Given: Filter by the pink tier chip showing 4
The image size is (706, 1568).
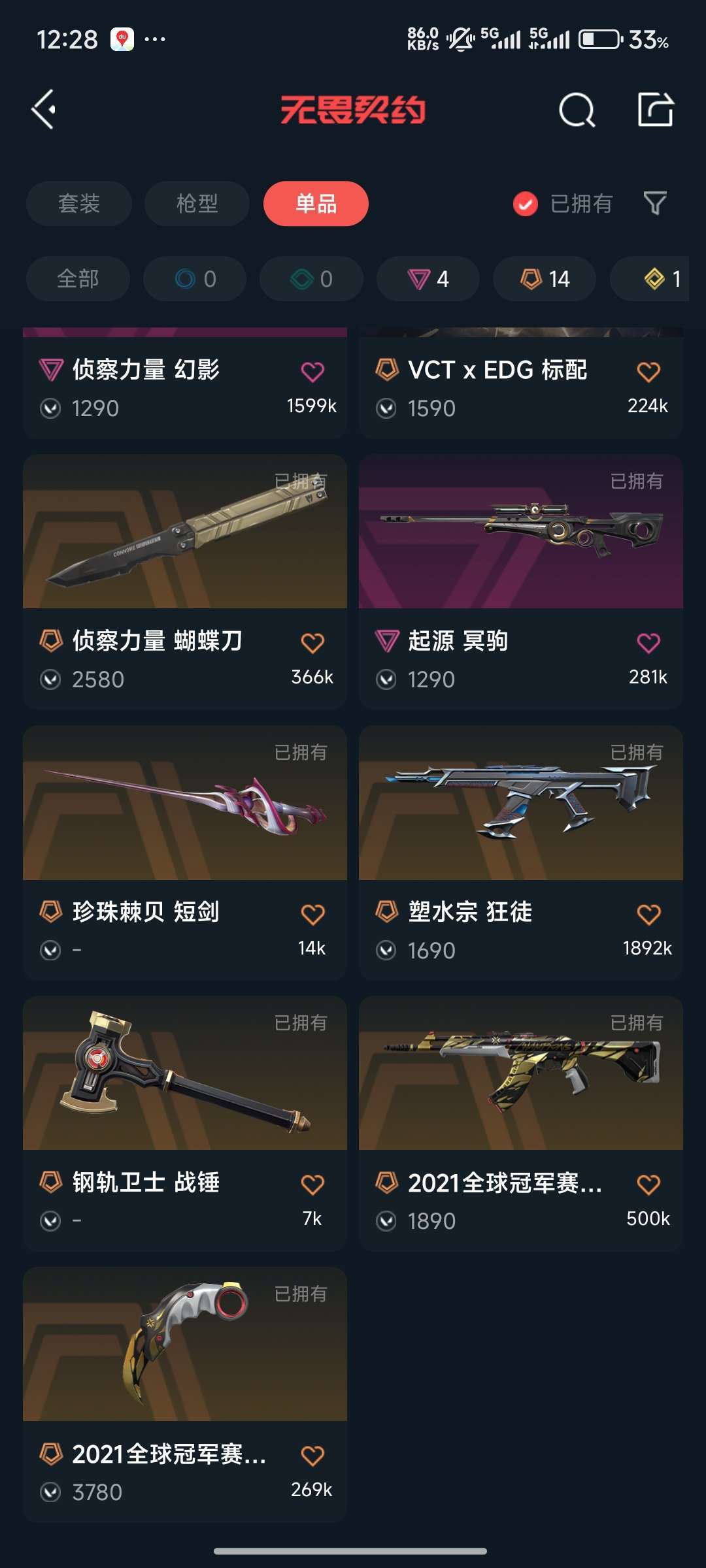Looking at the screenshot, I should pos(428,279).
